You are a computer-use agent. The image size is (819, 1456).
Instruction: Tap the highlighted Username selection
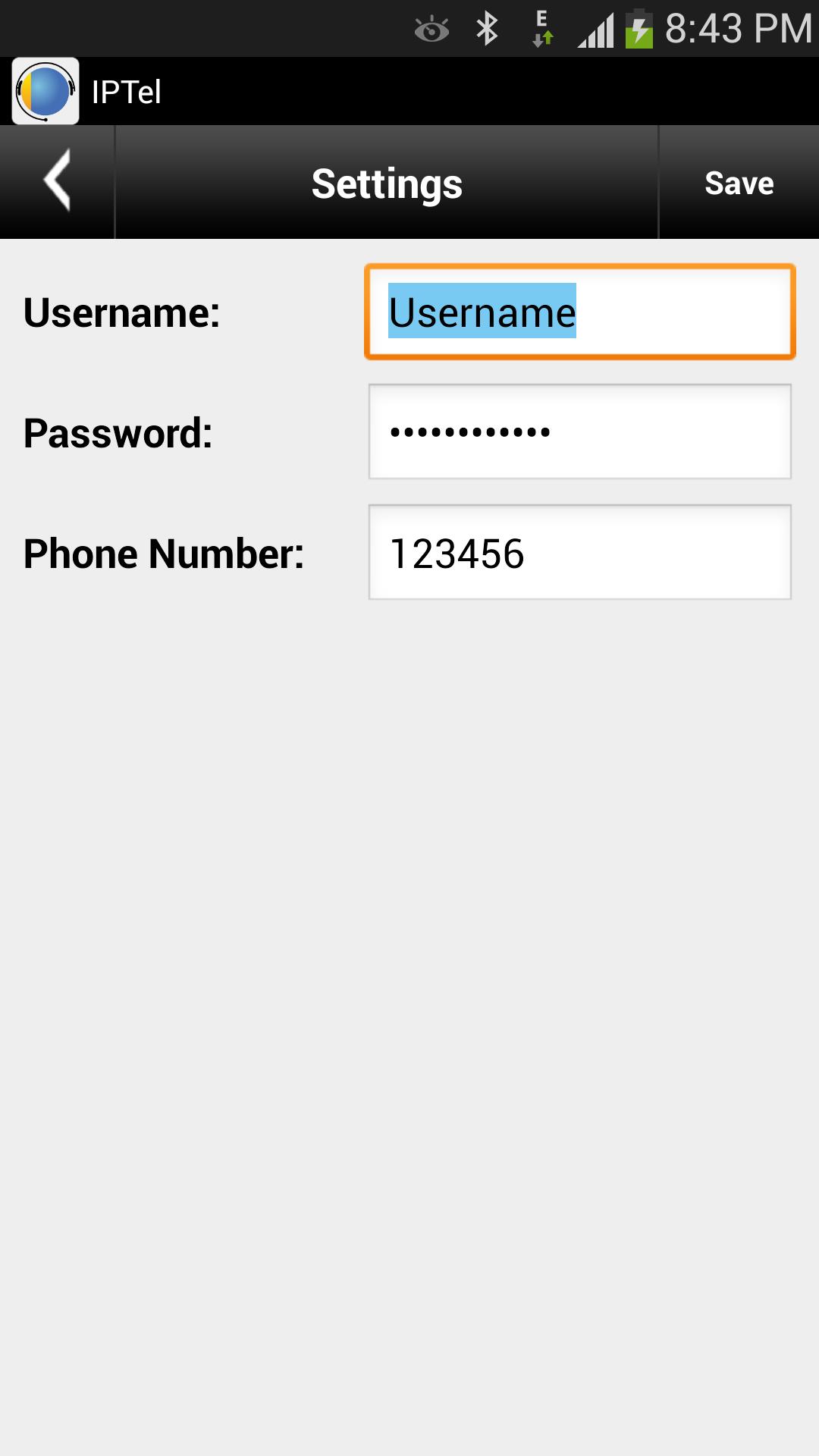[x=481, y=312]
